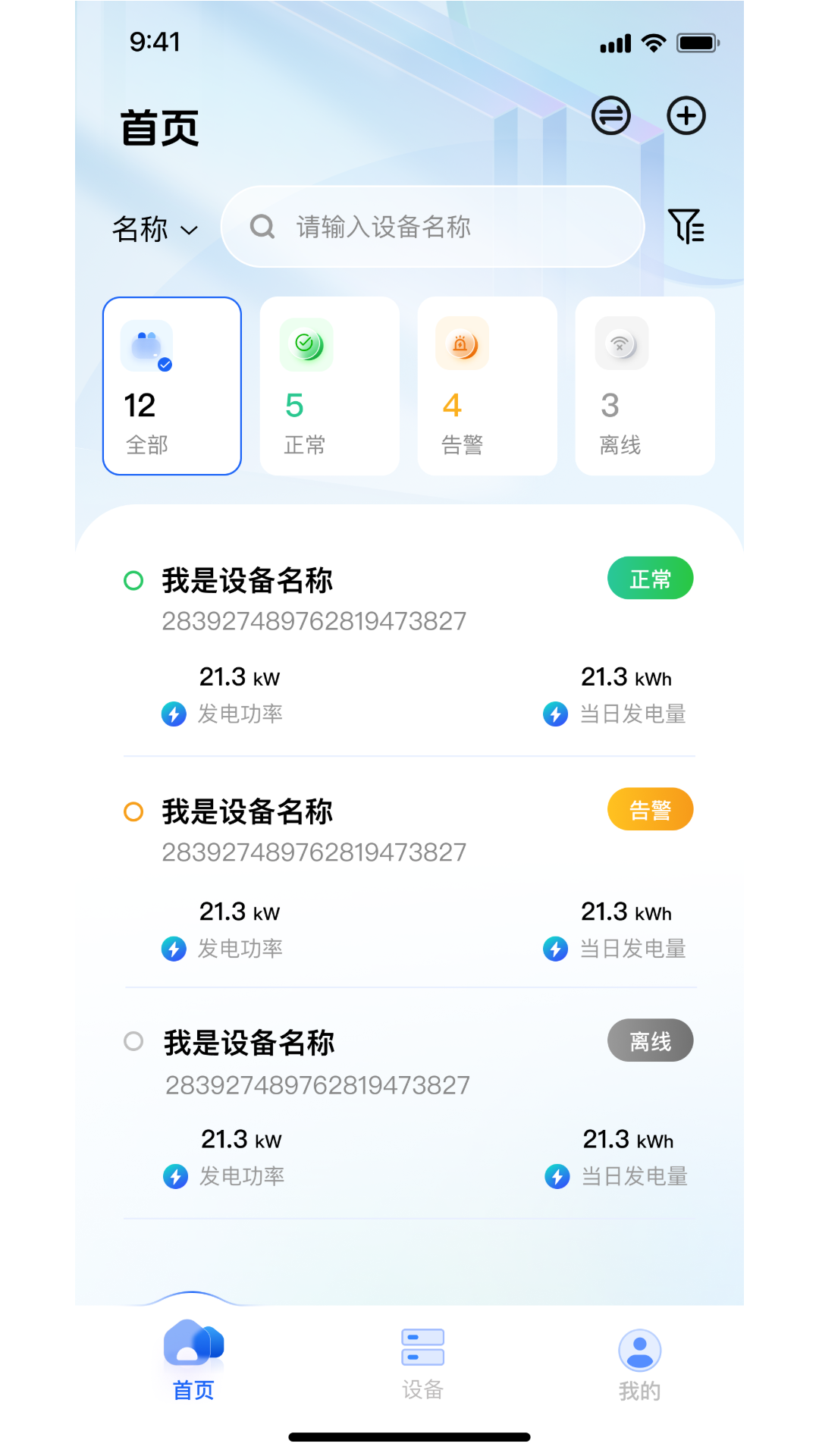This screenshot has width=819, height=1456.
Task: Tap the orange 告警 status badge
Action: point(650,809)
